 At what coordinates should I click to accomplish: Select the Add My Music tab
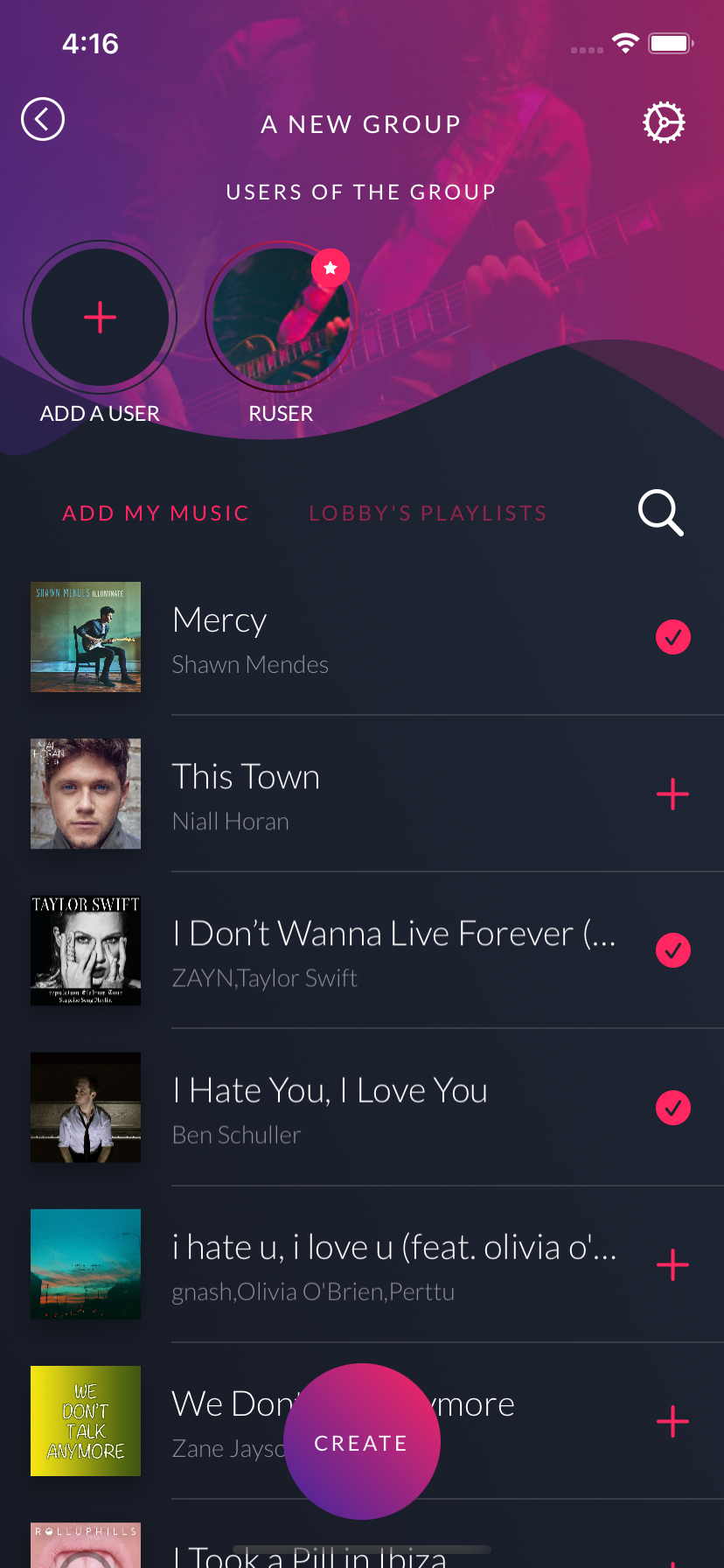[155, 513]
